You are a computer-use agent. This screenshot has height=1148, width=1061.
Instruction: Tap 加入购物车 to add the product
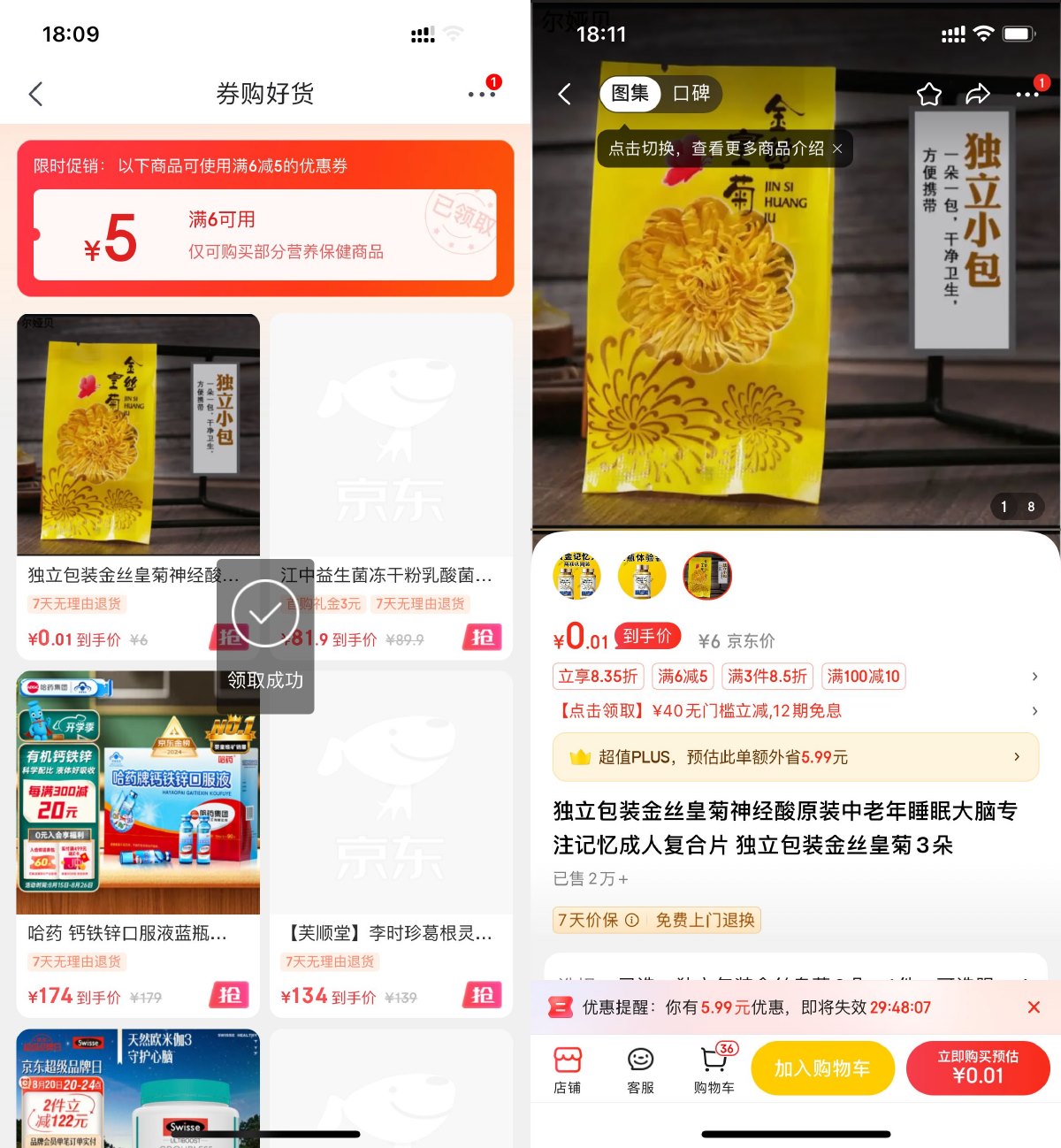pos(822,1068)
